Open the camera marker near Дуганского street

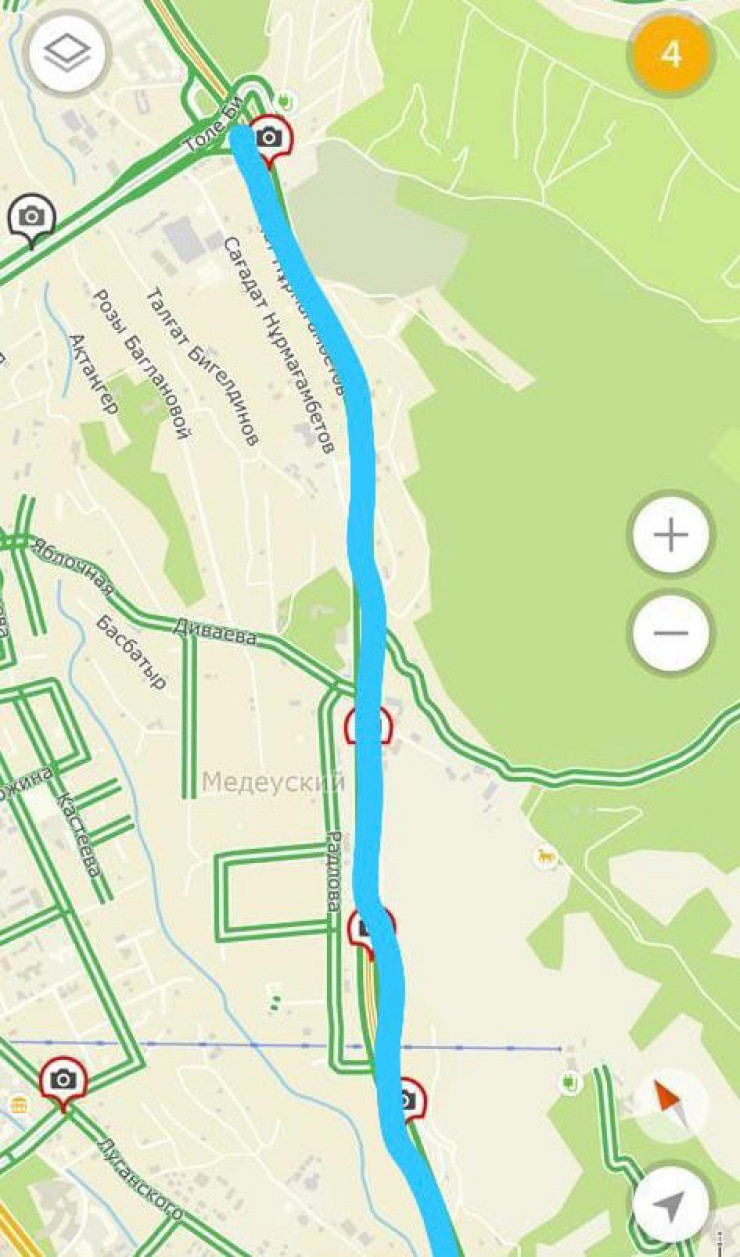(x=63, y=1080)
